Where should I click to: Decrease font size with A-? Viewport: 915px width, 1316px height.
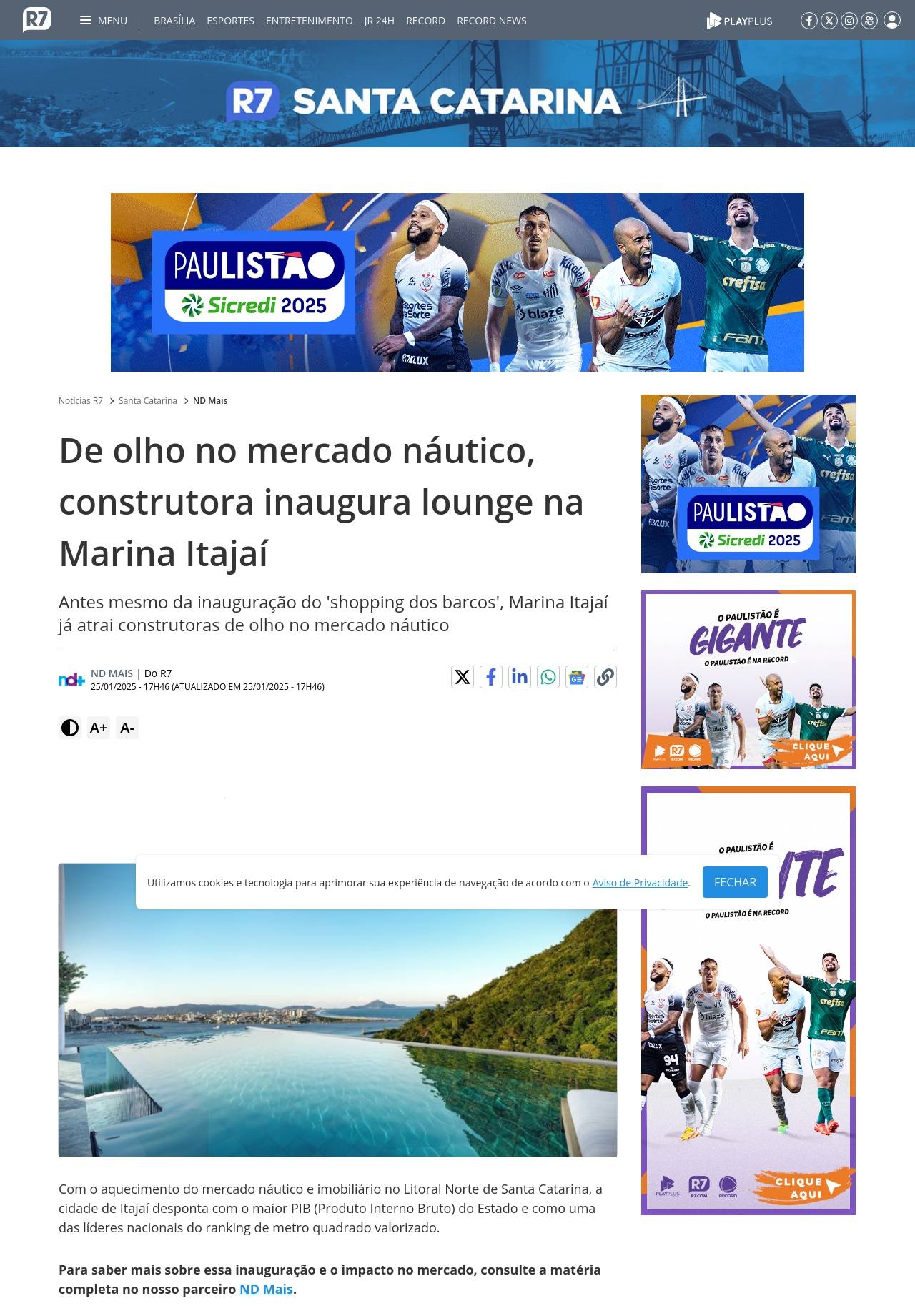(127, 728)
